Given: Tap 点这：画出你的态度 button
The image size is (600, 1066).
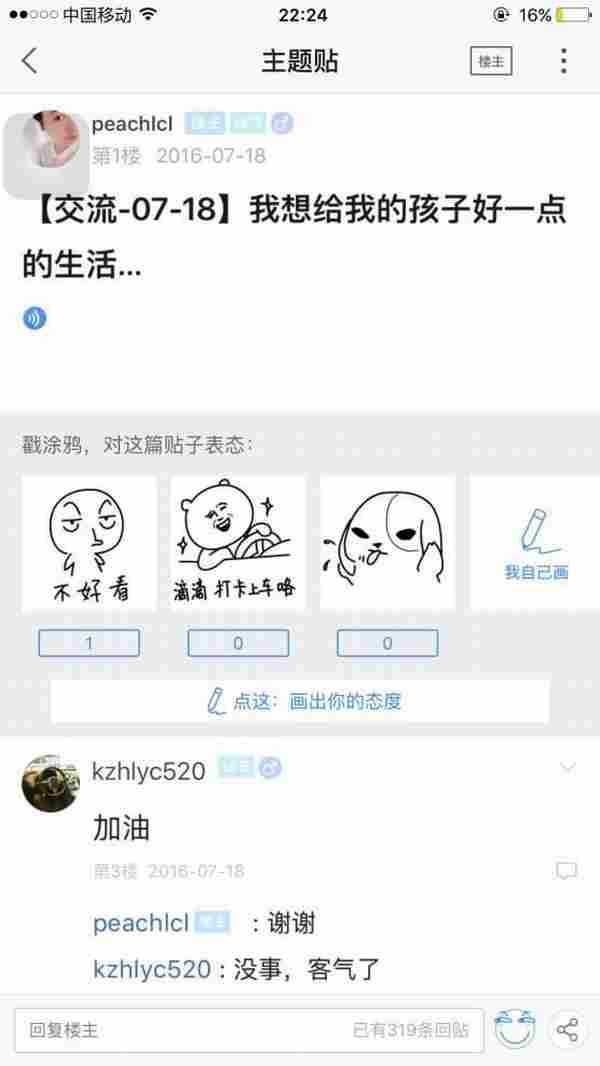Looking at the screenshot, I should (x=300, y=701).
